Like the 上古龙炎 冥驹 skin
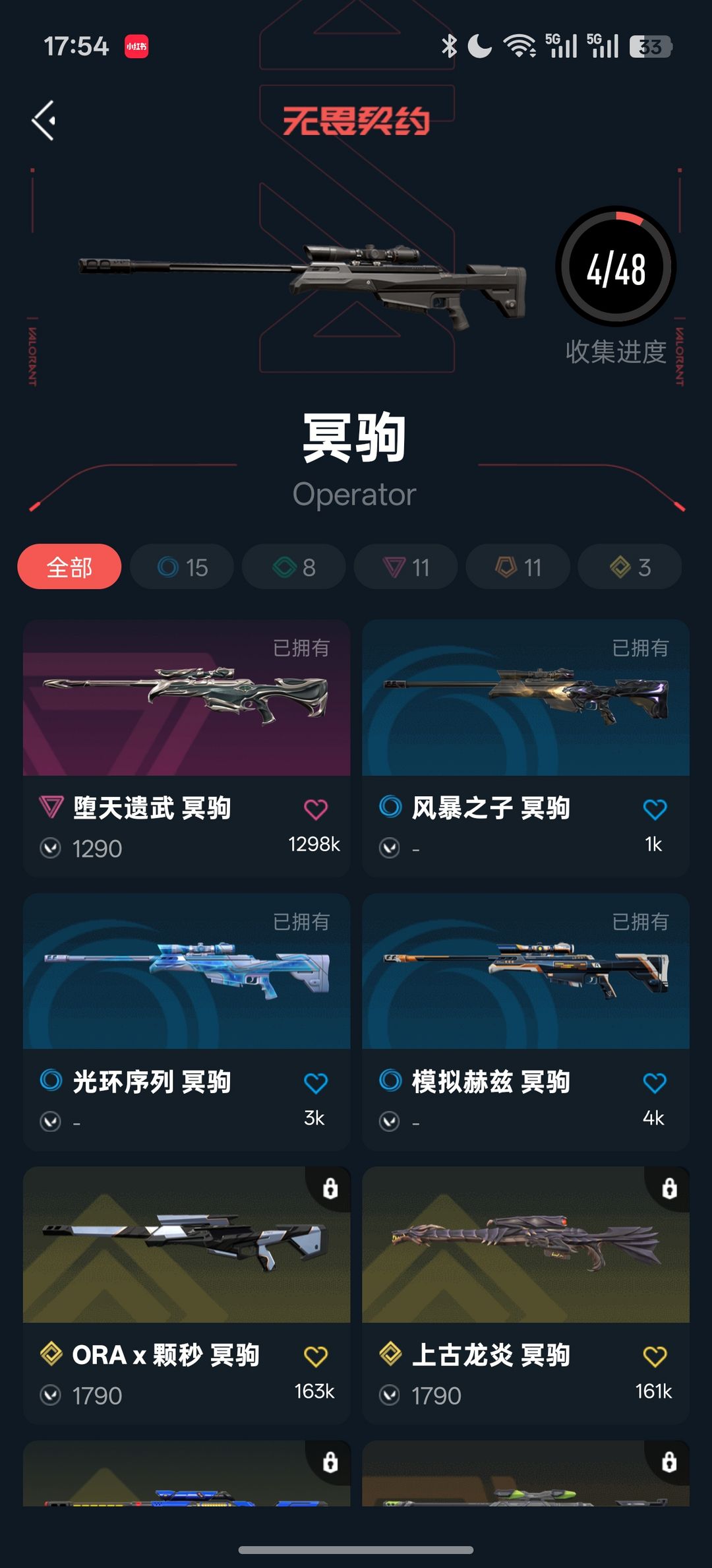 (655, 1357)
